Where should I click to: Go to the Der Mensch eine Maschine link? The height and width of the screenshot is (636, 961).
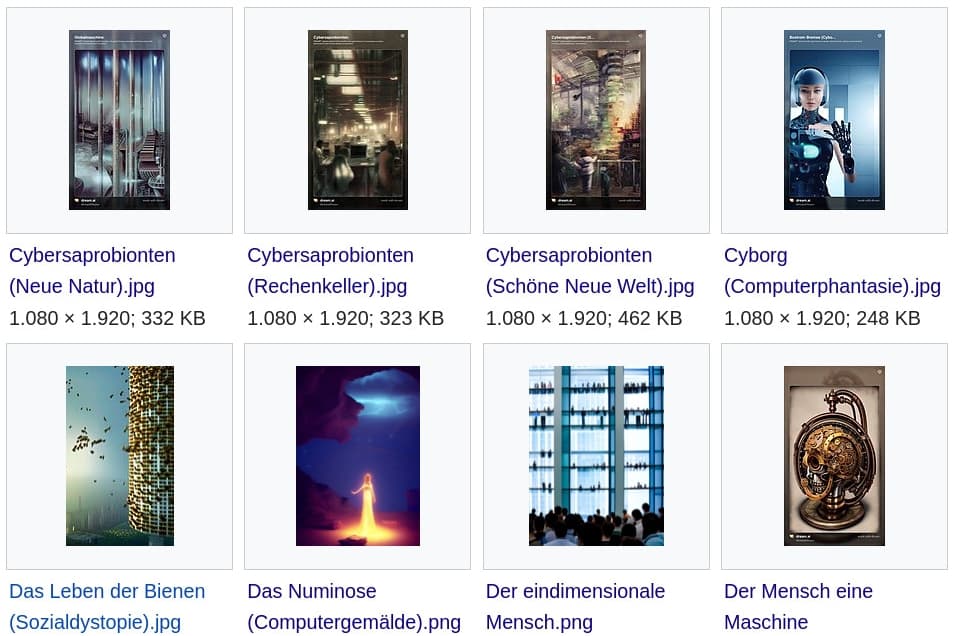(798, 607)
